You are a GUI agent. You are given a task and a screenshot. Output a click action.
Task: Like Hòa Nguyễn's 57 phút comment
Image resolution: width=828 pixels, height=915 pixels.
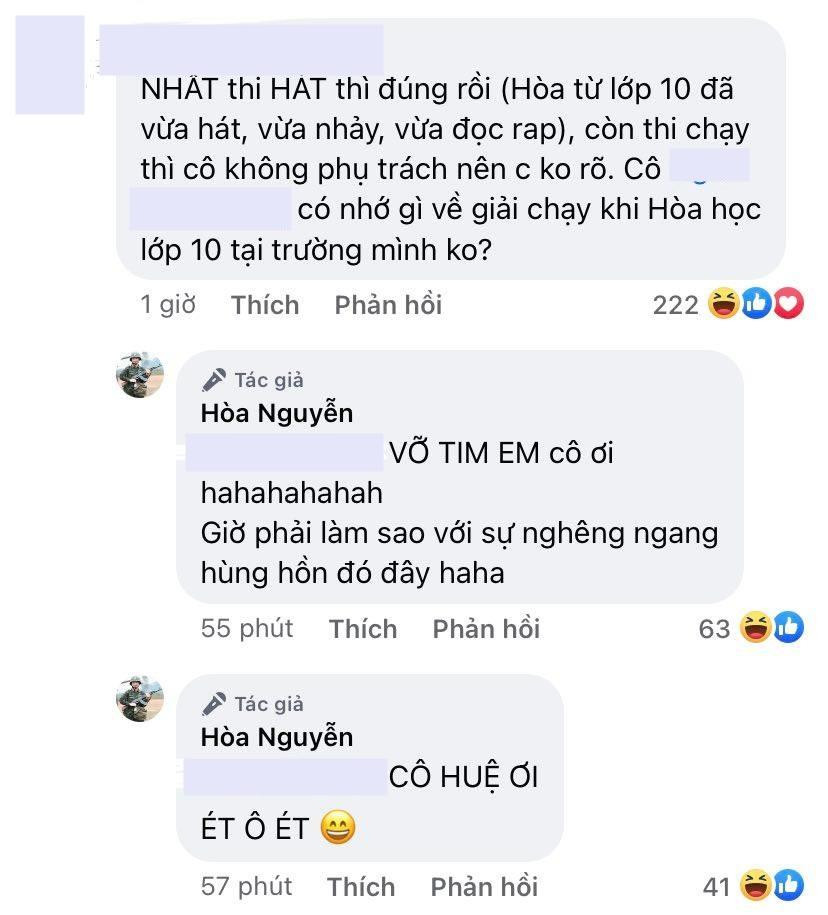(x=361, y=887)
